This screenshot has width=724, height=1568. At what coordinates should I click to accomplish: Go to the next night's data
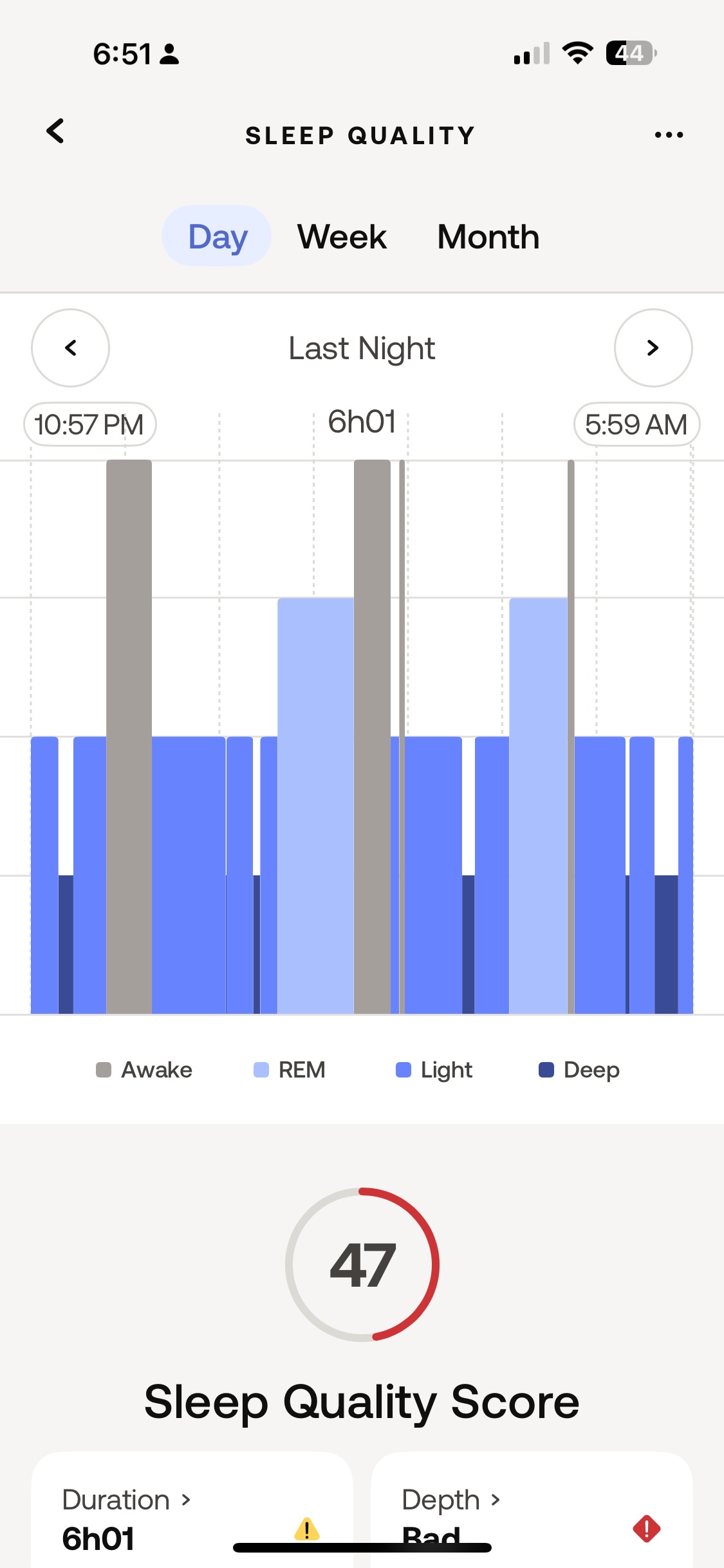(x=653, y=348)
